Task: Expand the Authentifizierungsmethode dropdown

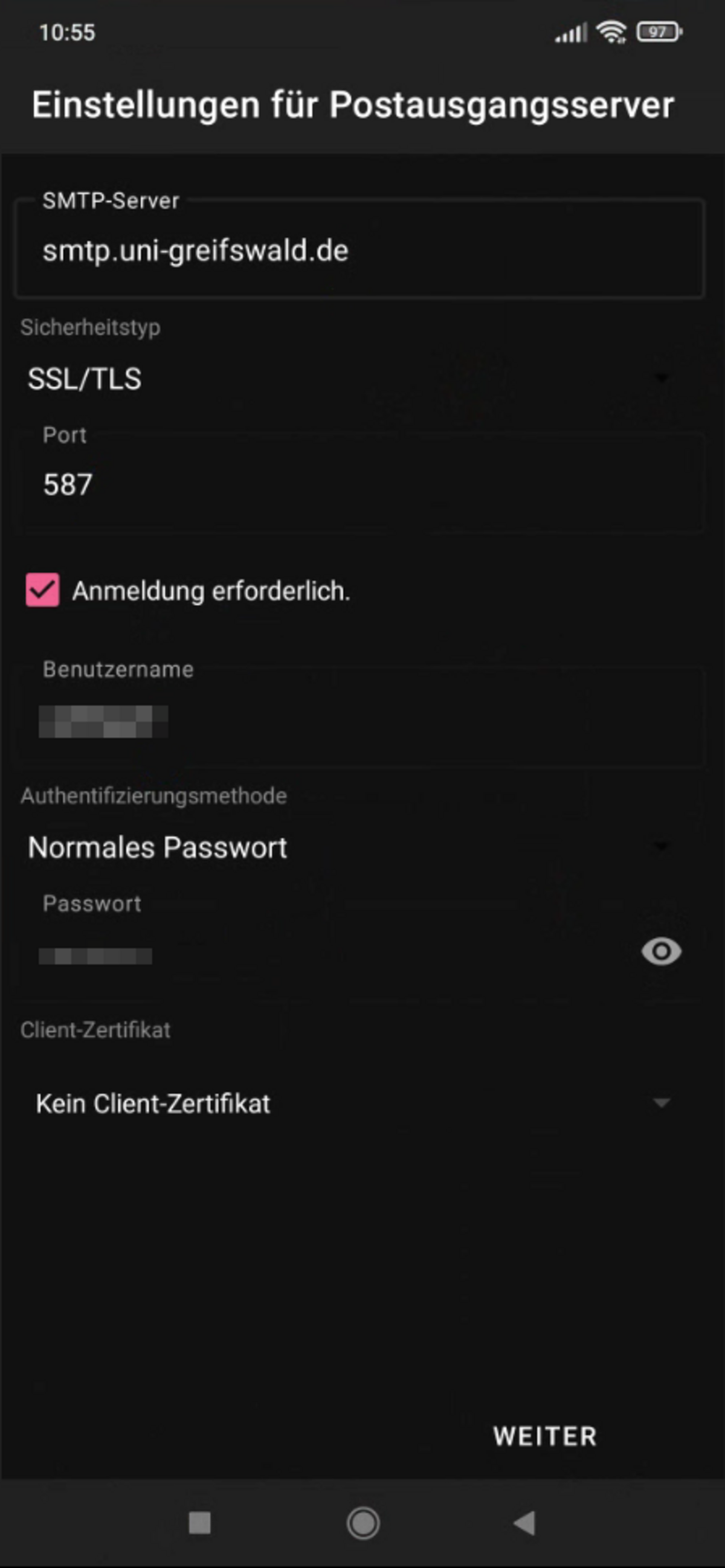Action: click(347, 847)
